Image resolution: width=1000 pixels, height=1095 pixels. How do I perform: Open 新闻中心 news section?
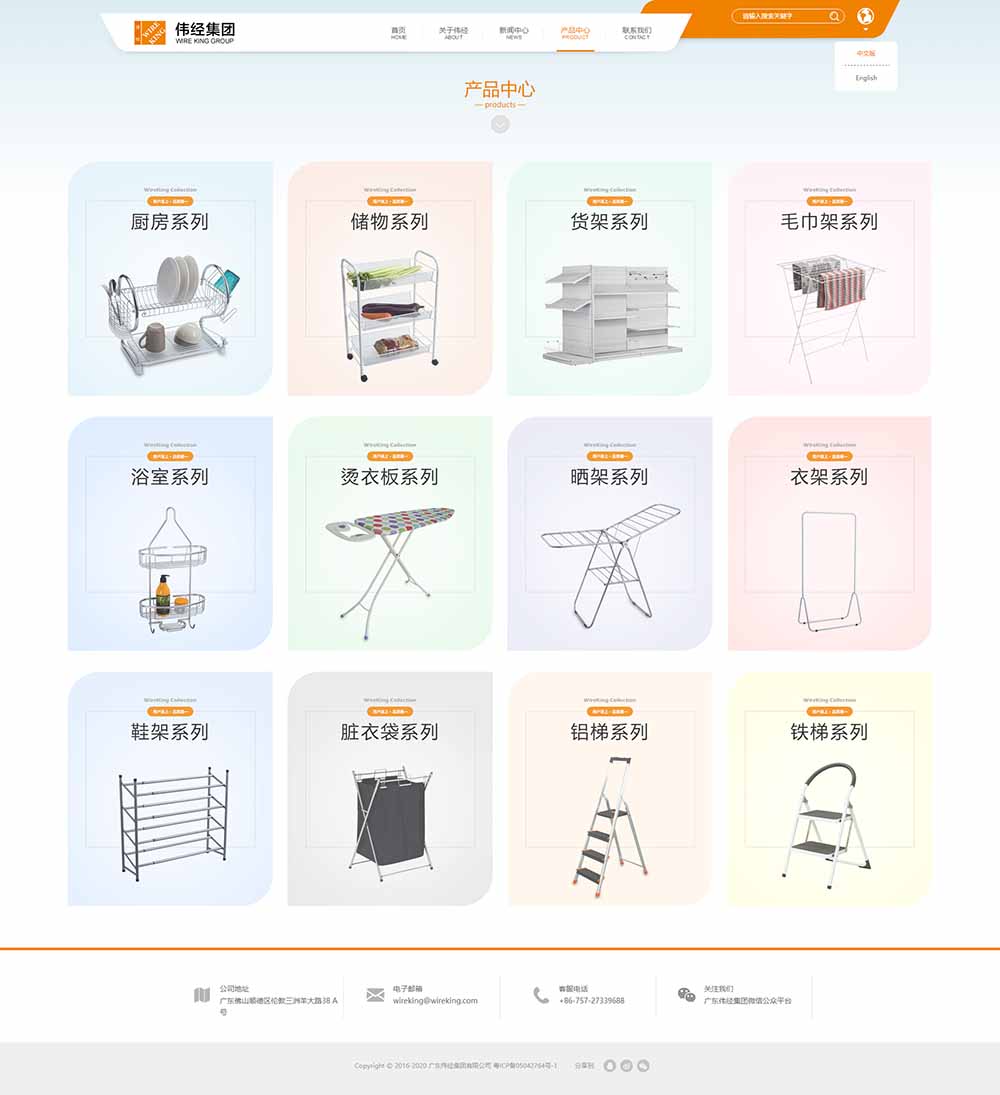coord(514,32)
